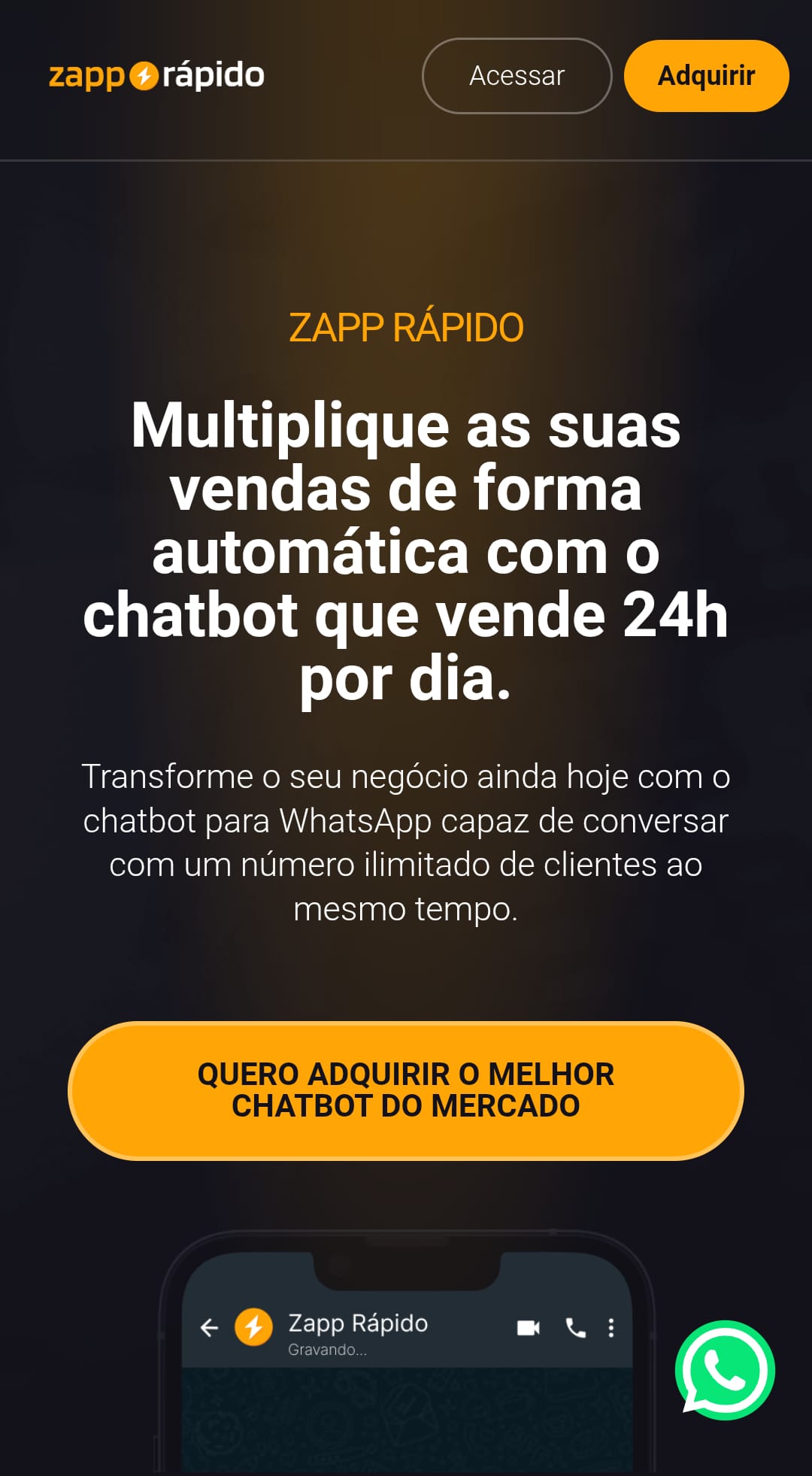This screenshot has width=812, height=1476.
Task: Open the floating WhatsApp chat button
Action: point(725,1370)
